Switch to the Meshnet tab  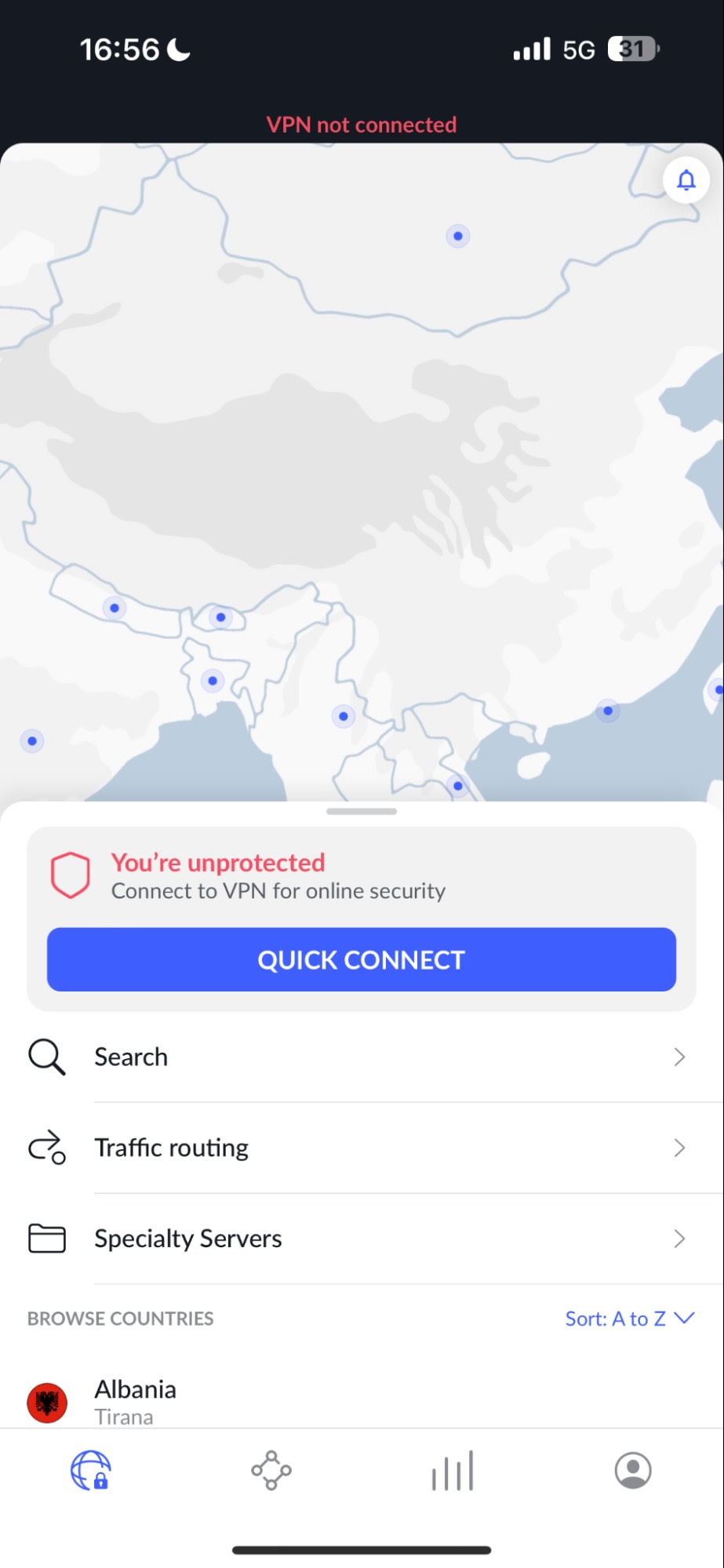click(271, 1470)
